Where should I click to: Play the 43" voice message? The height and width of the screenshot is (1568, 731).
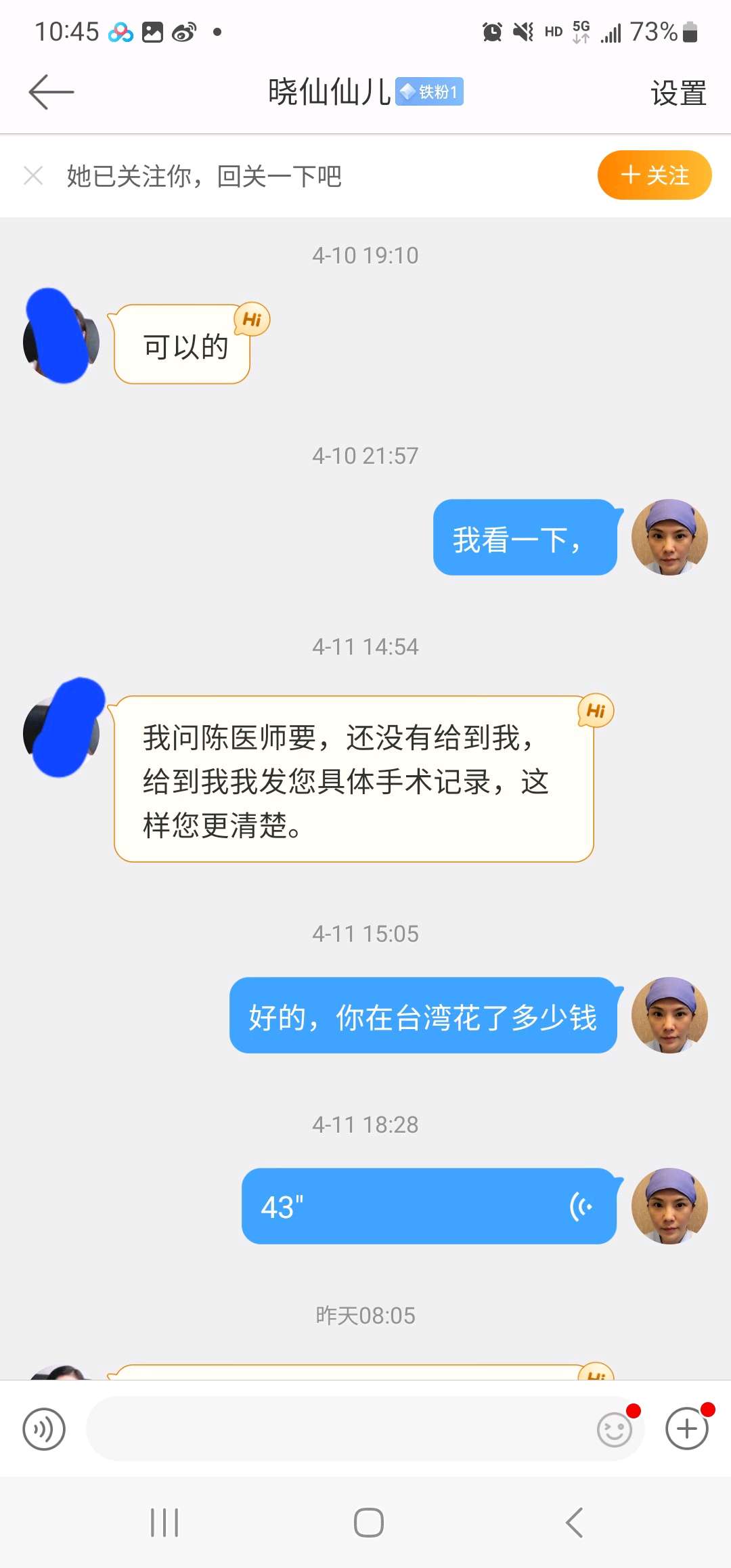point(428,1206)
